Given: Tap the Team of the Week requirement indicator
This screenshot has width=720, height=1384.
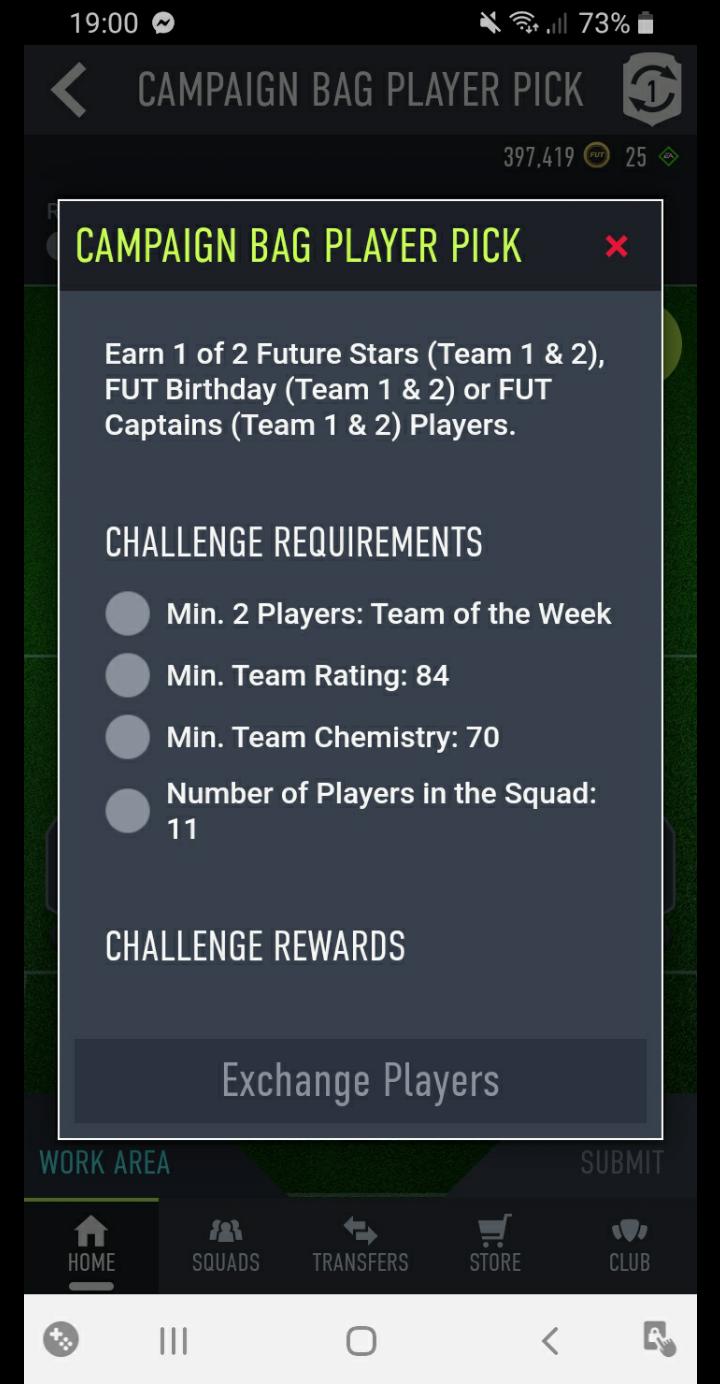Looking at the screenshot, I should [127, 613].
